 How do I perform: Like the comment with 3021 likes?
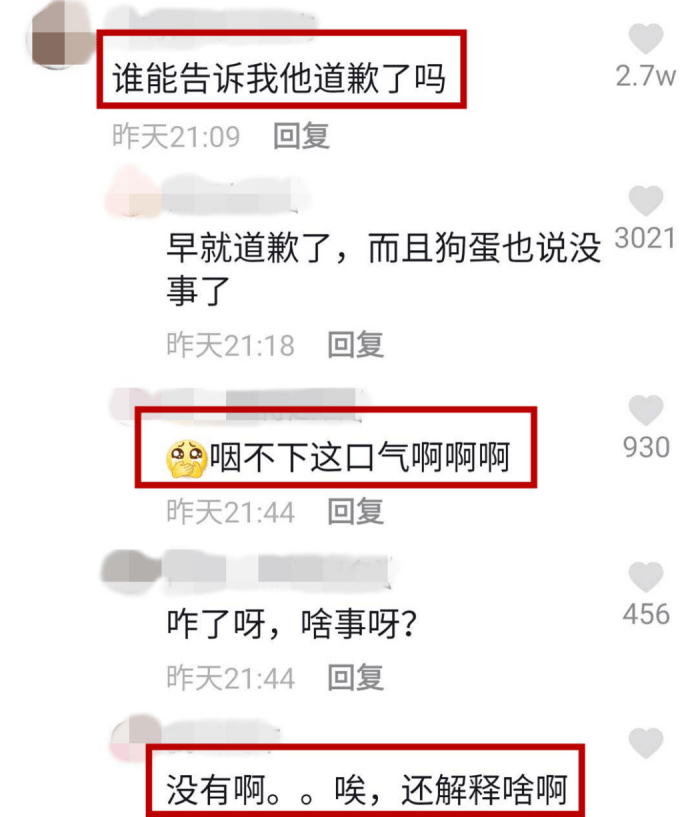click(x=646, y=201)
